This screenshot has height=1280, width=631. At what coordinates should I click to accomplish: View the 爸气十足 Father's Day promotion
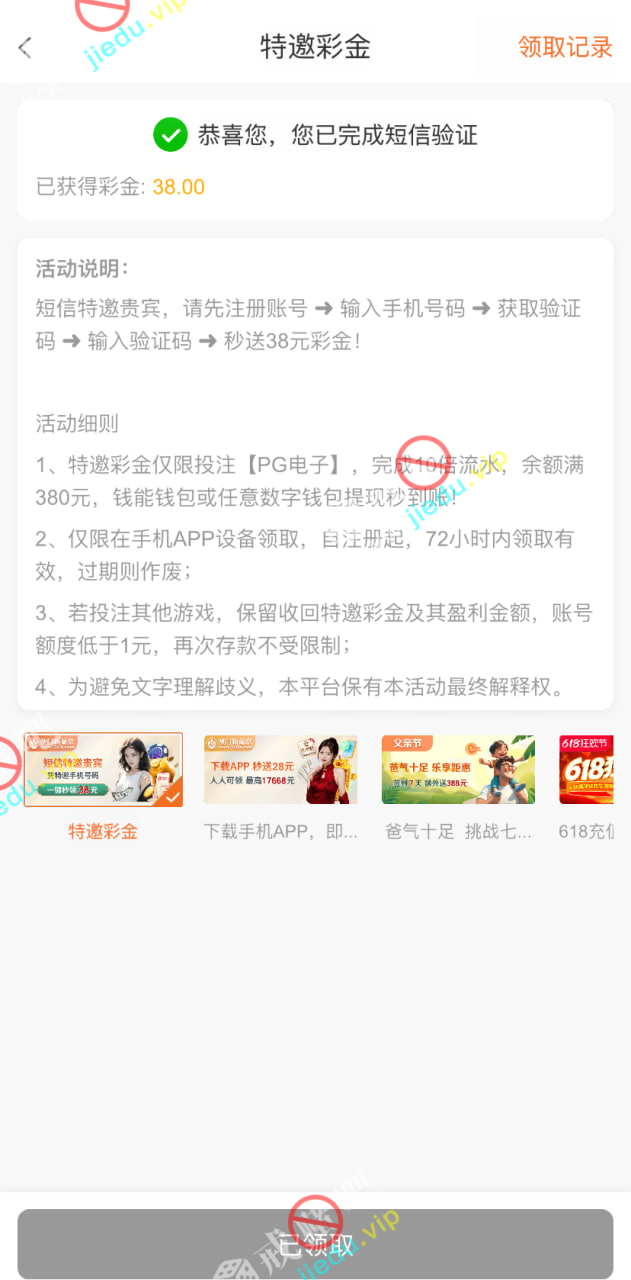click(x=458, y=770)
